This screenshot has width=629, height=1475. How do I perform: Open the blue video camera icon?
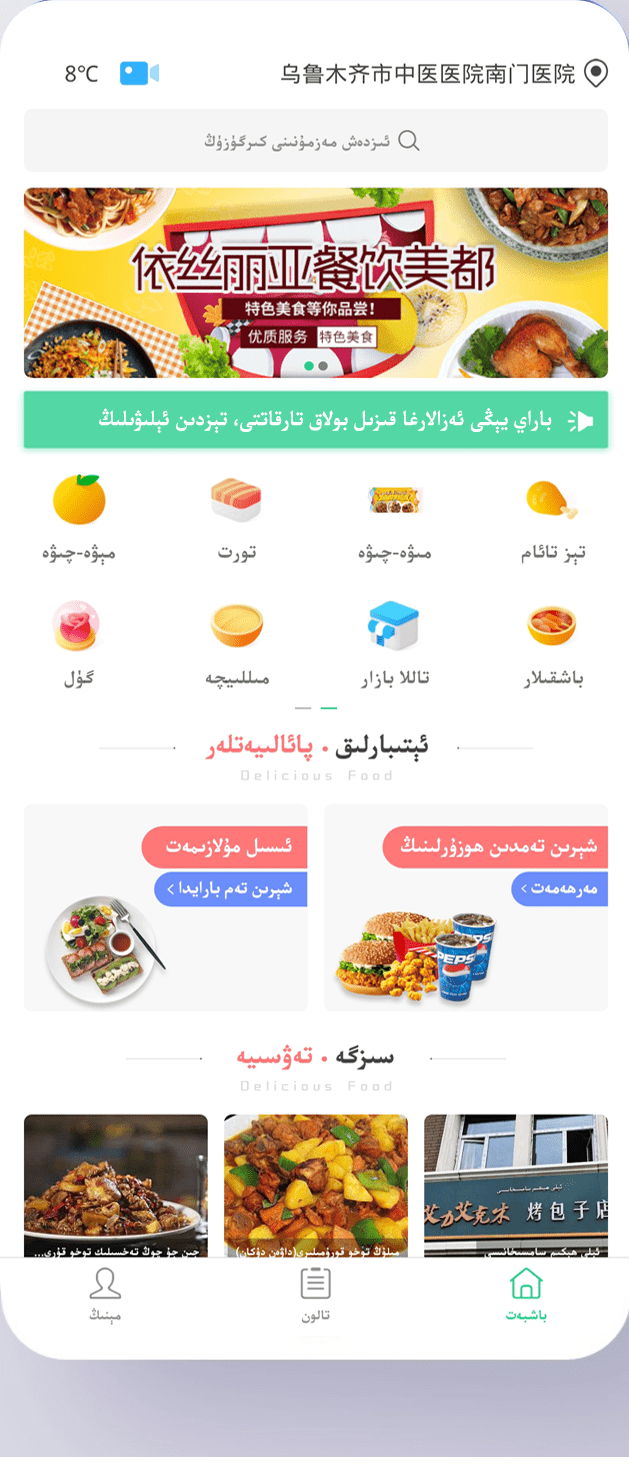tap(138, 74)
